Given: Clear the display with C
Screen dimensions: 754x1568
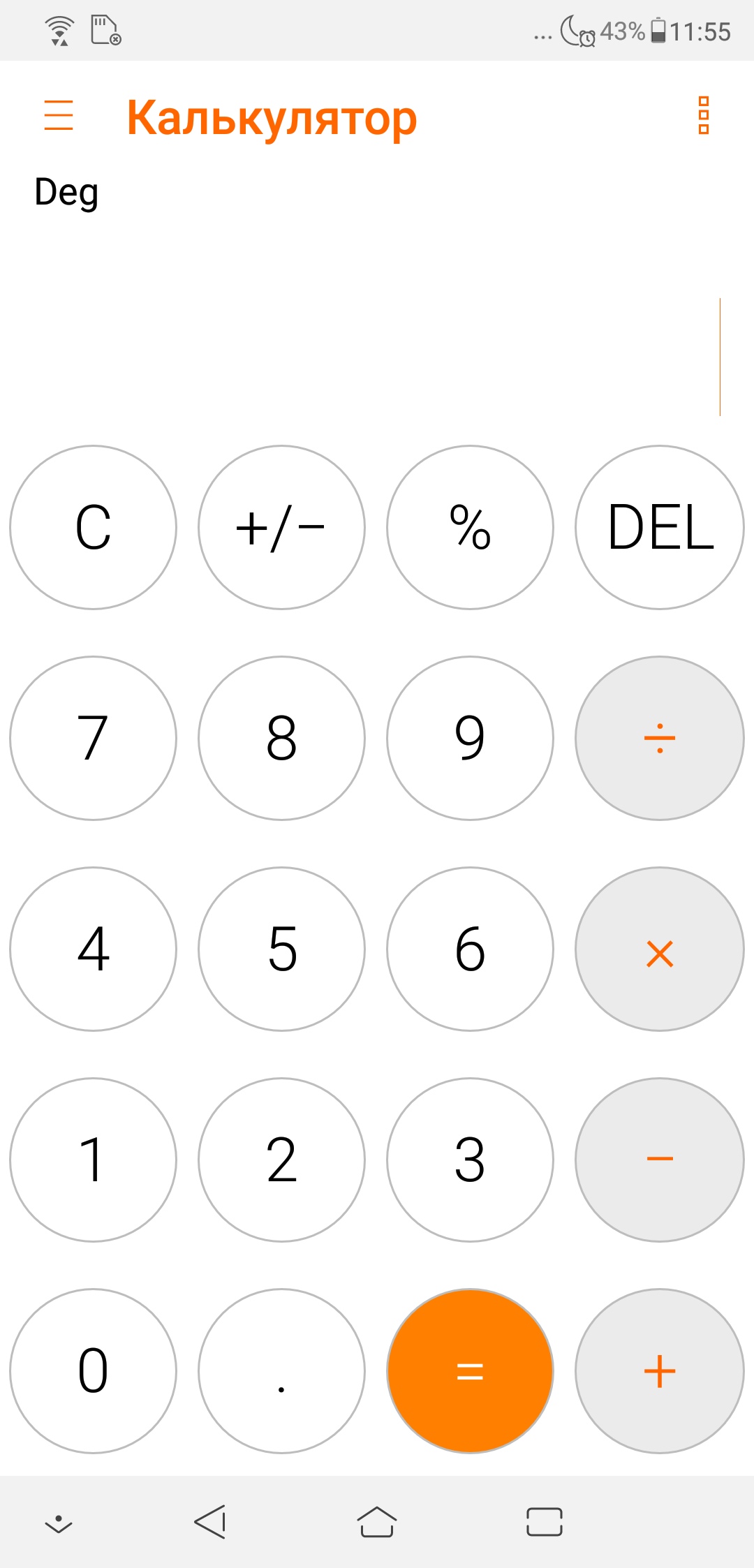Looking at the screenshot, I should (93, 527).
